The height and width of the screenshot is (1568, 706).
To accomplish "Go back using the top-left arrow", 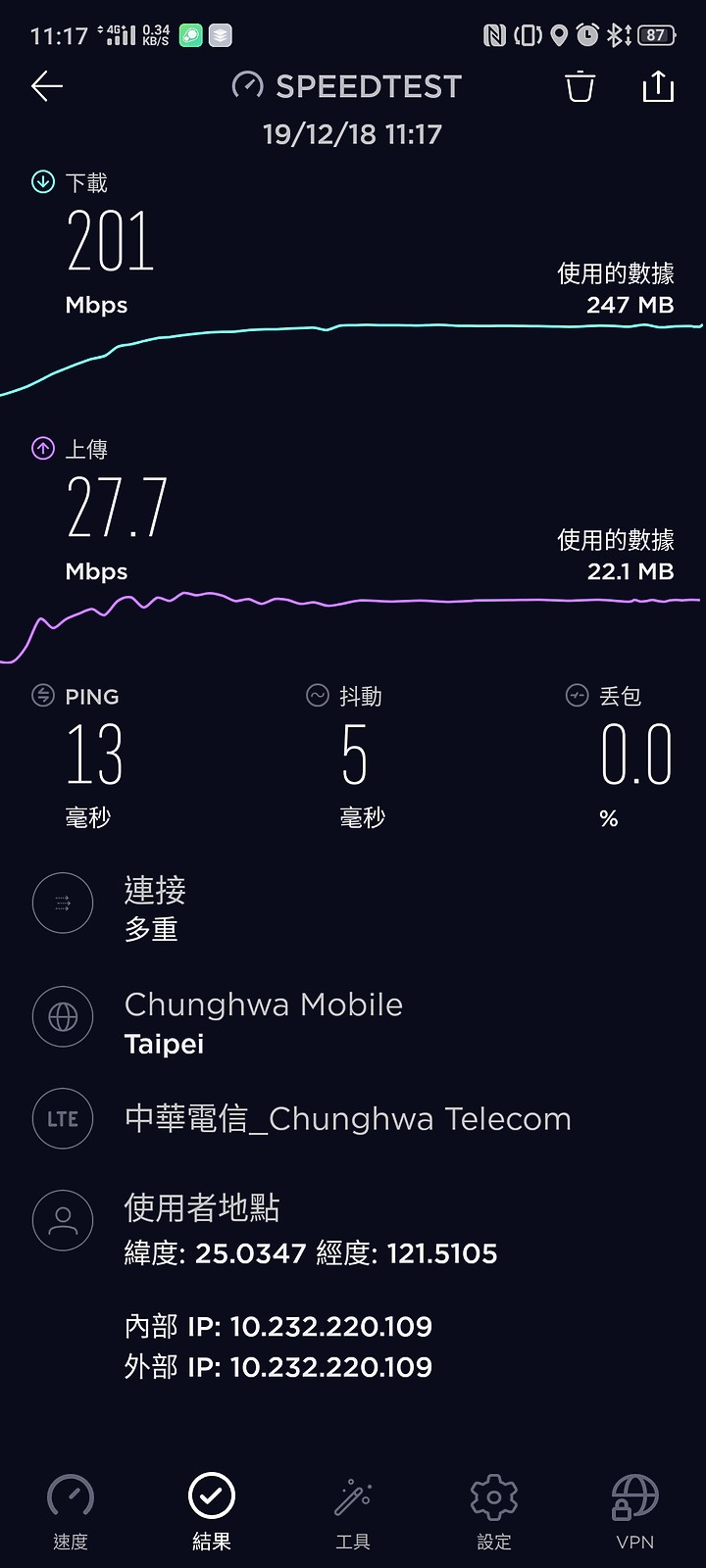I will (x=46, y=86).
